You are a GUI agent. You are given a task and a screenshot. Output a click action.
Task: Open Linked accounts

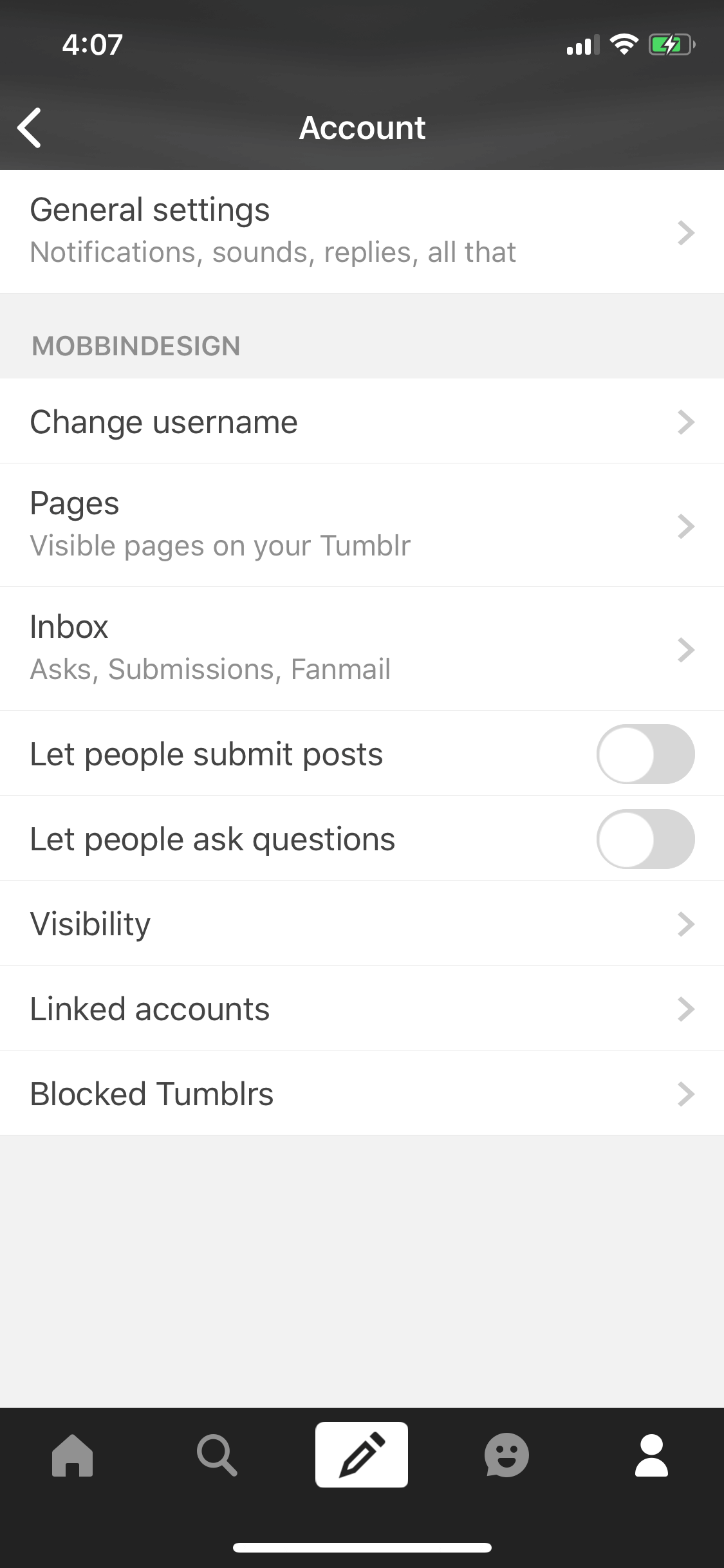tap(362, 1009)
